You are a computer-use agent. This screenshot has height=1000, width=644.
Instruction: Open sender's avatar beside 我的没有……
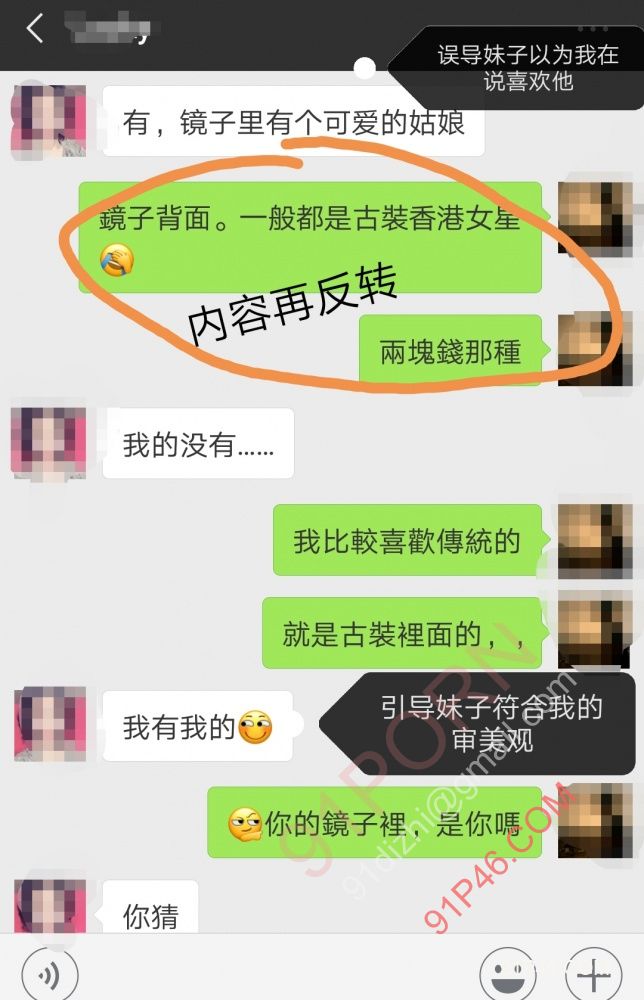(49, 443)
